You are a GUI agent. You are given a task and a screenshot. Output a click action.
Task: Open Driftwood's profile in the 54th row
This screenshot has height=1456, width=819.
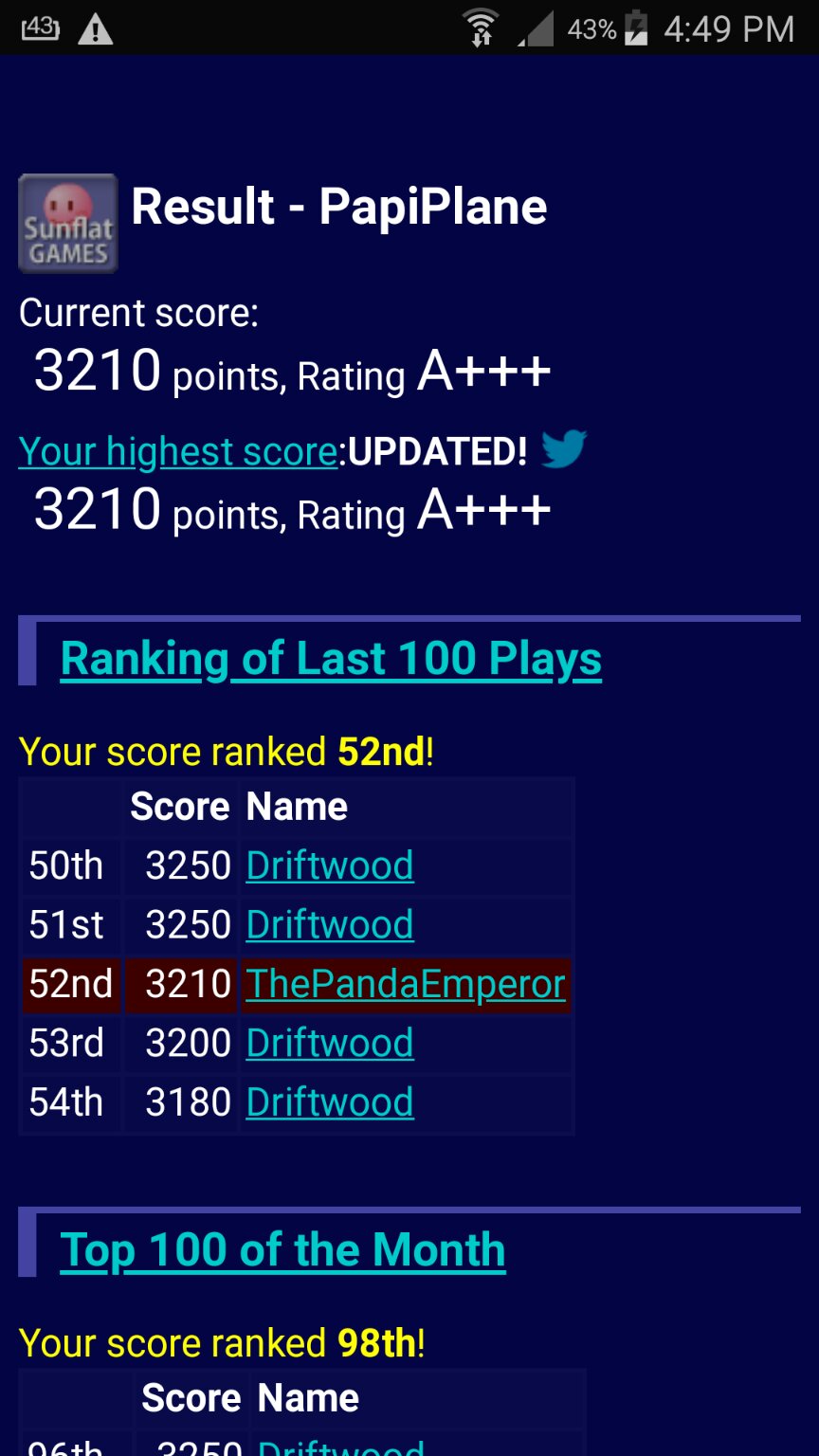coord(329,1102)
